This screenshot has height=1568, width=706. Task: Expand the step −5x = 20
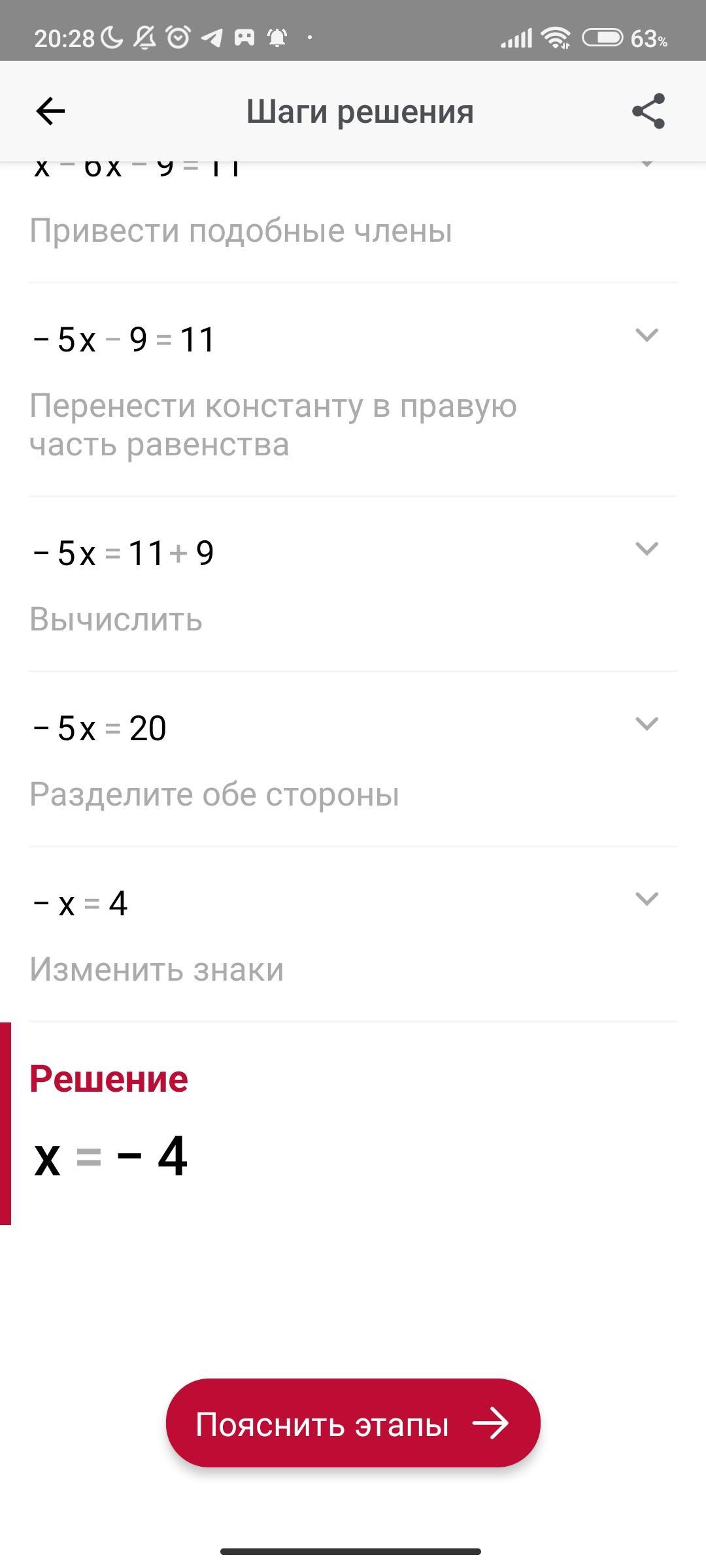click(647, 724)
